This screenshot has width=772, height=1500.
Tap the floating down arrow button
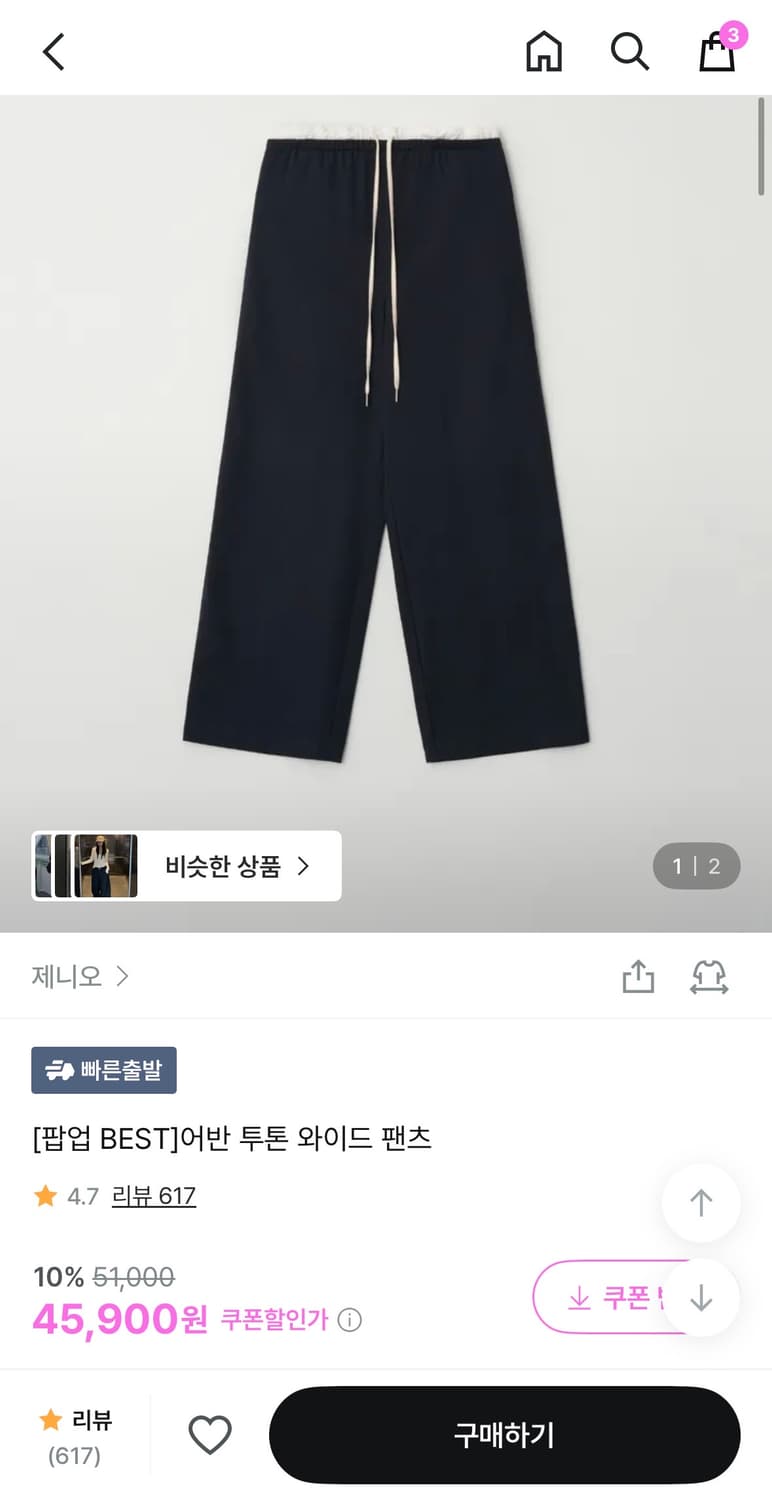pos(701,1297)
